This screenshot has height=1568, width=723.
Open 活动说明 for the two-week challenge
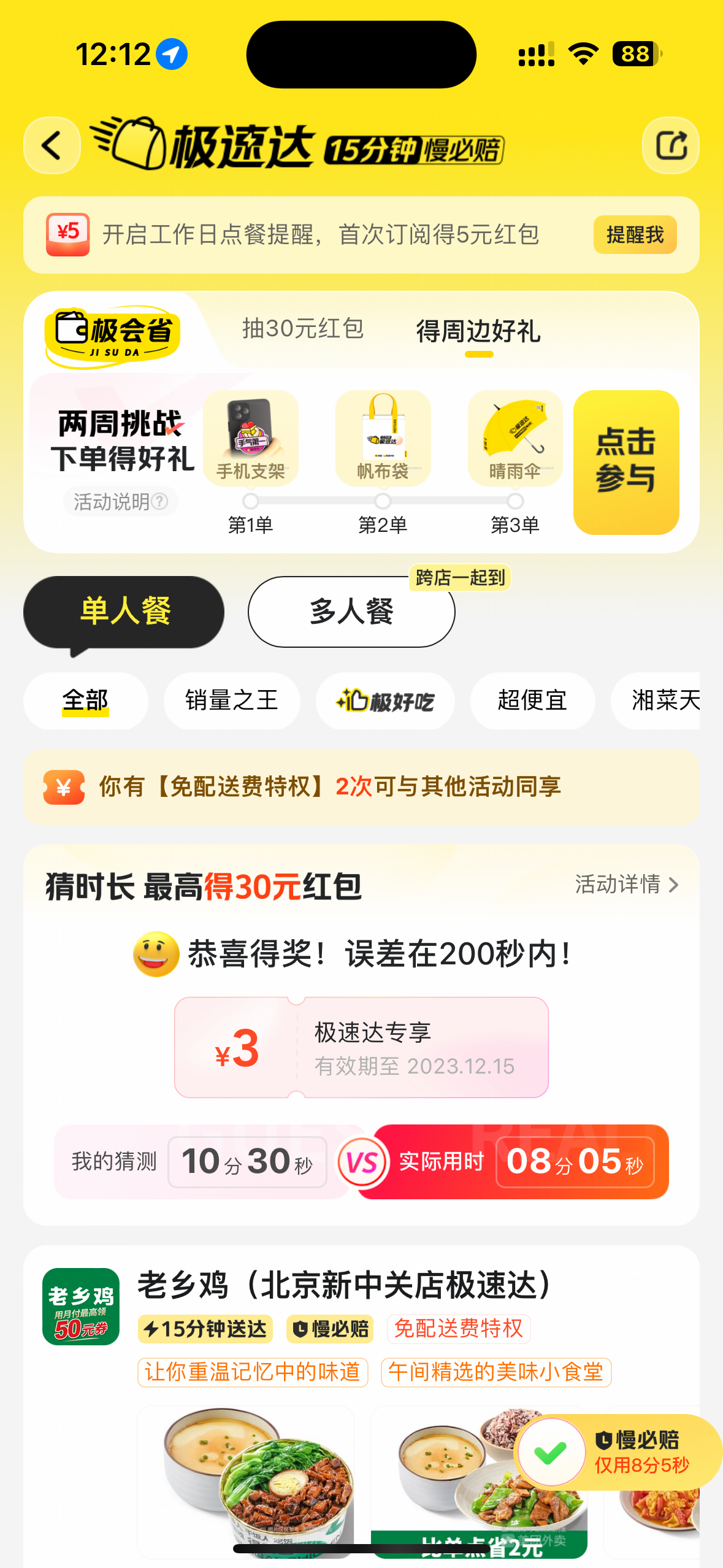[121, 502]
